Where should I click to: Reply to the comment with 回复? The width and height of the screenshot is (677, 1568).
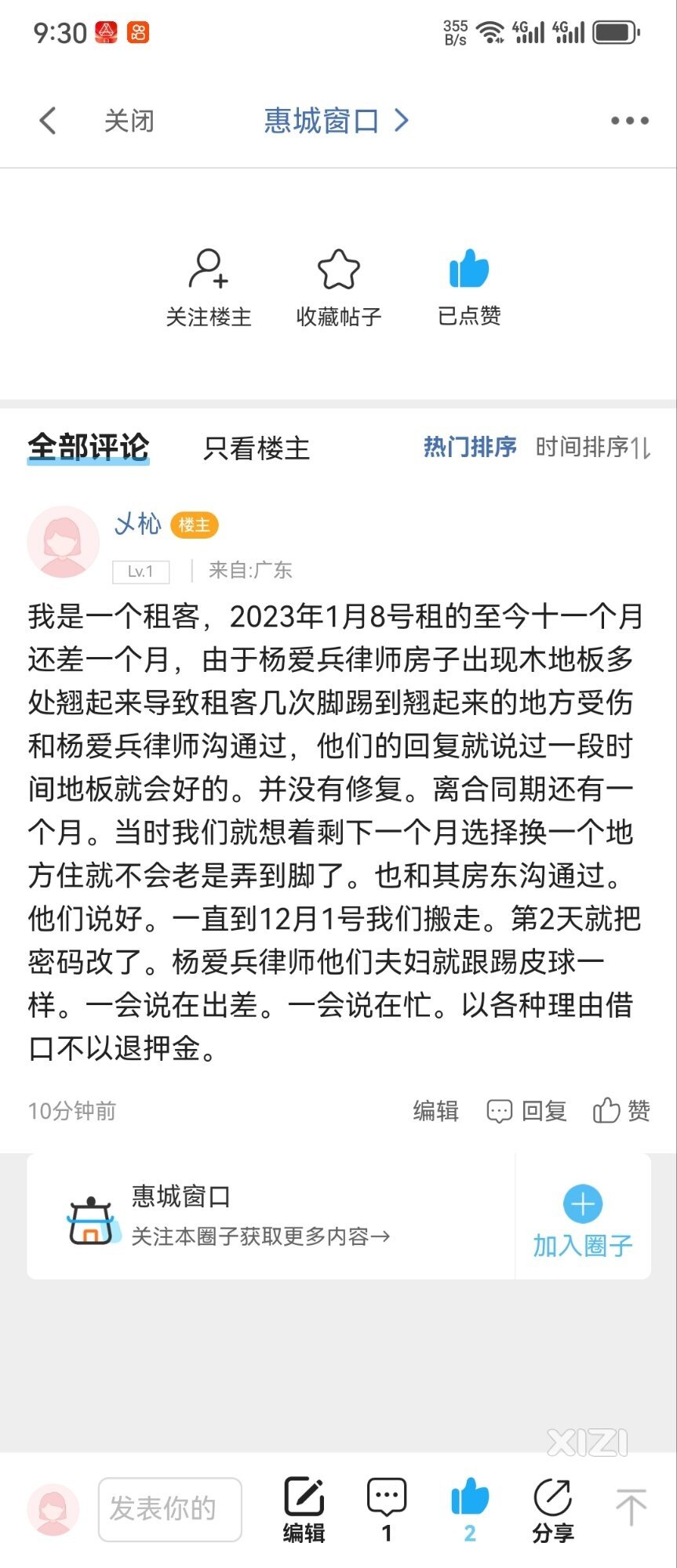(527, 1110)
